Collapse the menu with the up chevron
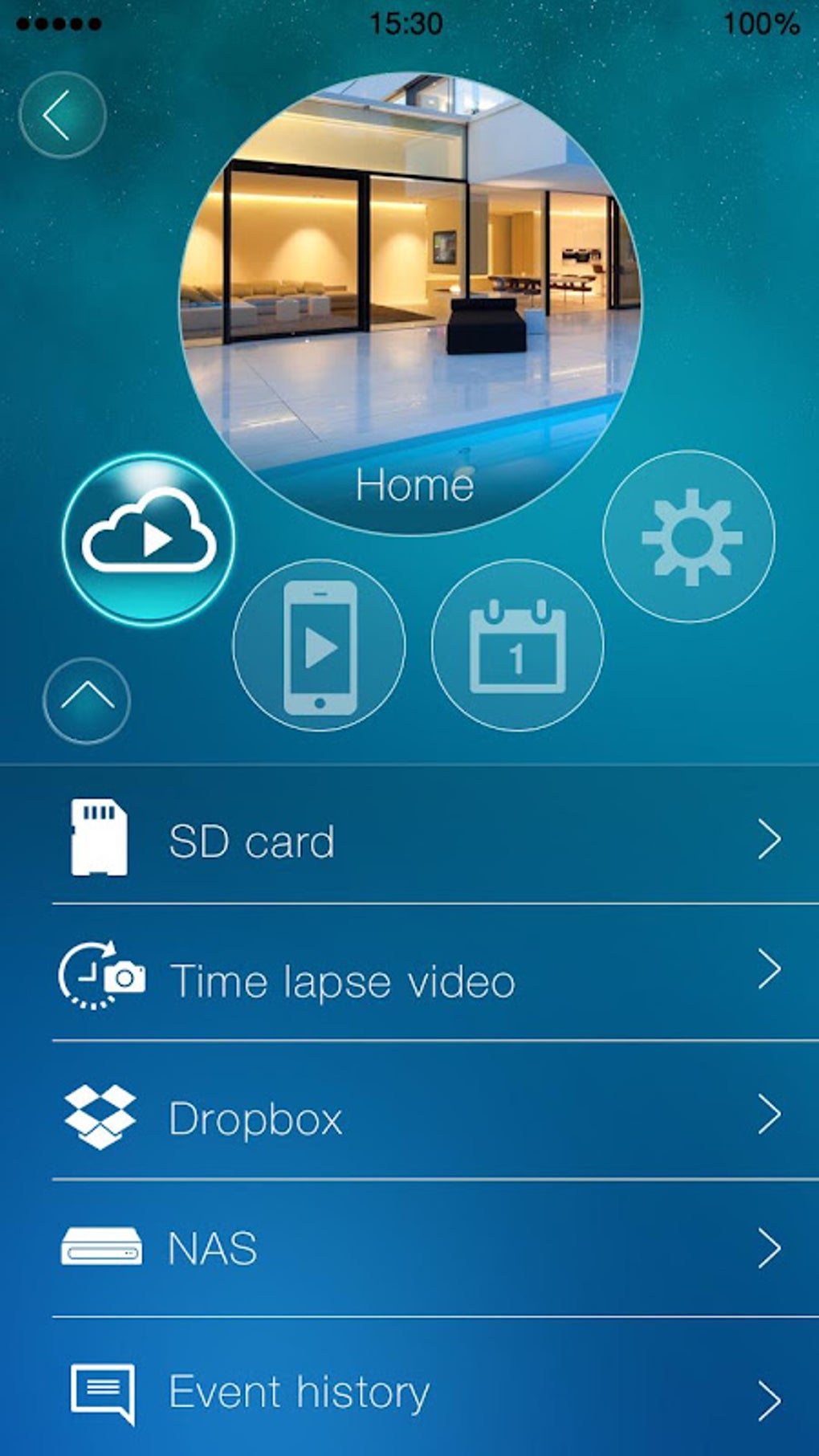Viewport: 819px width, 1456px height. tap(87, 700)
